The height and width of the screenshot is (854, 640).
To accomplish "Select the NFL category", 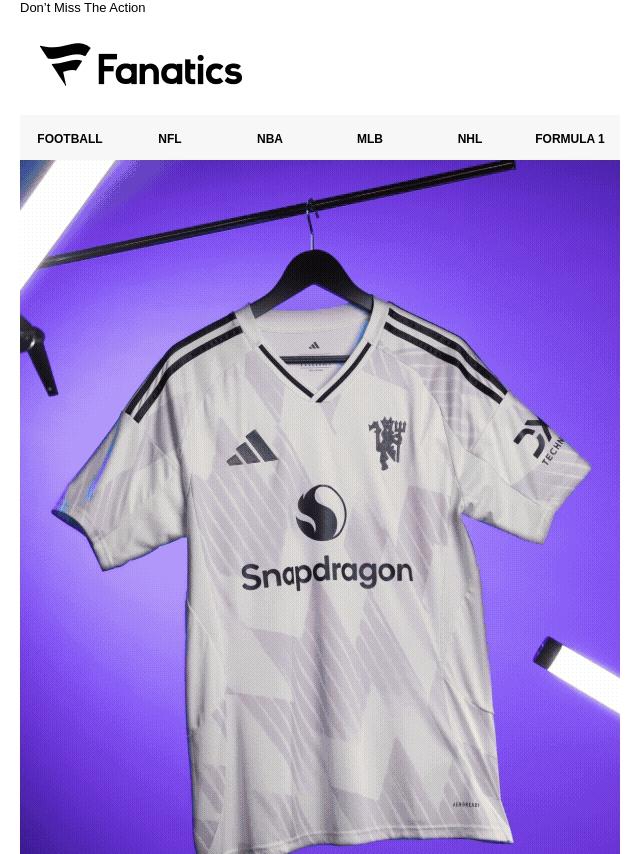I will (170, 139).
